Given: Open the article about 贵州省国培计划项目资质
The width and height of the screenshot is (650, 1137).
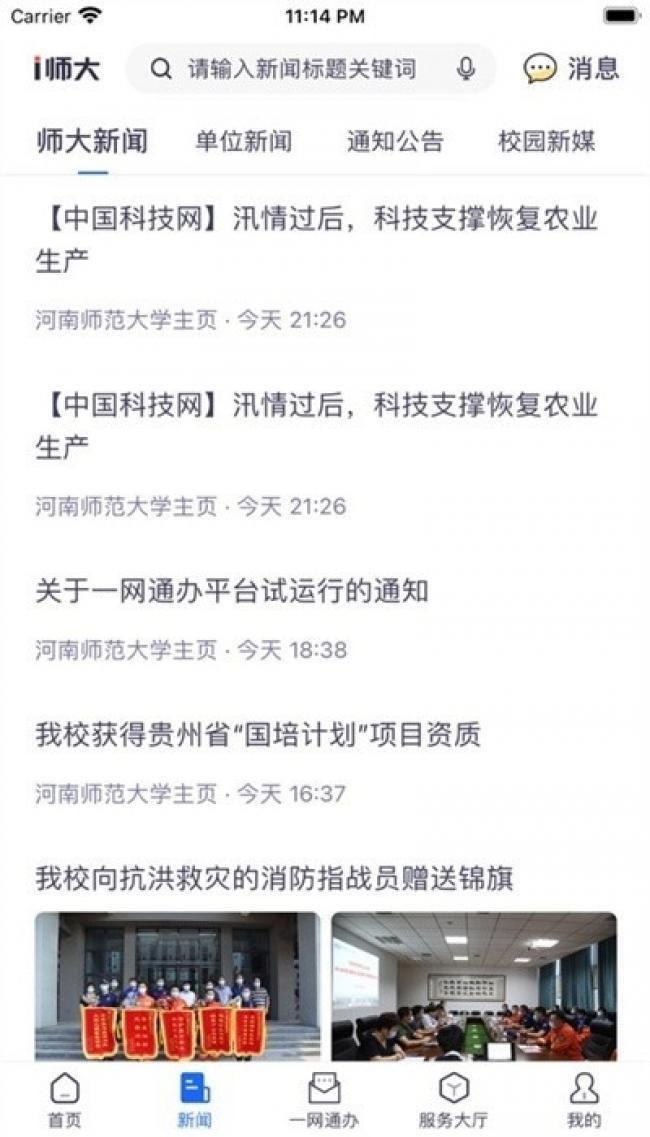Looking at the screenshot, I should coord(258,735).
